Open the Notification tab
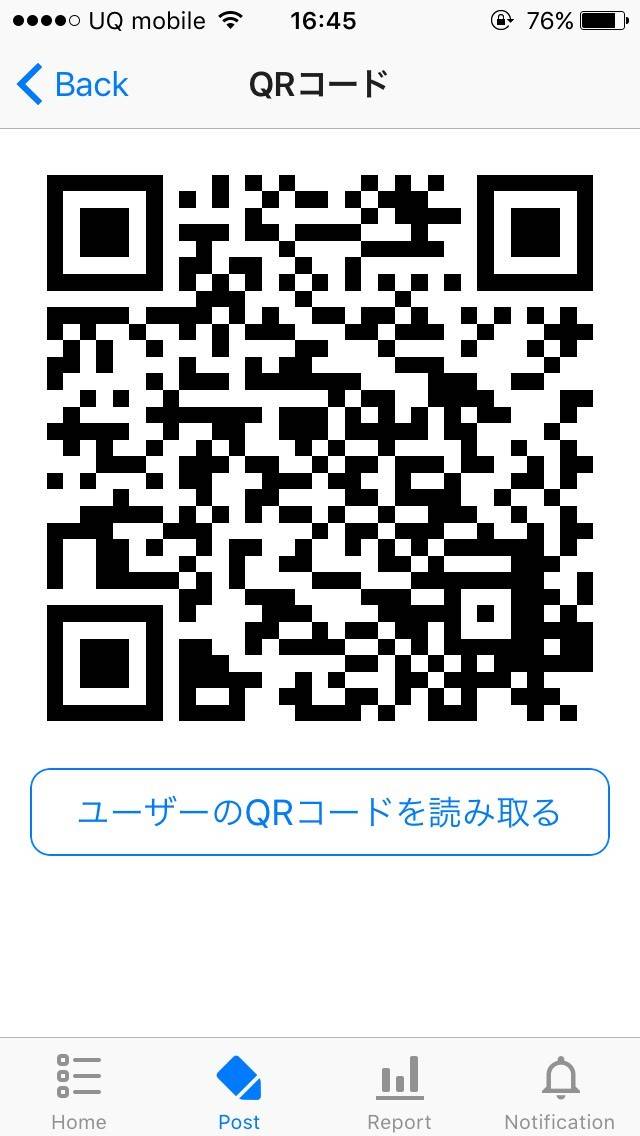Screen dimensions: 640x1136 point(559,1090)
